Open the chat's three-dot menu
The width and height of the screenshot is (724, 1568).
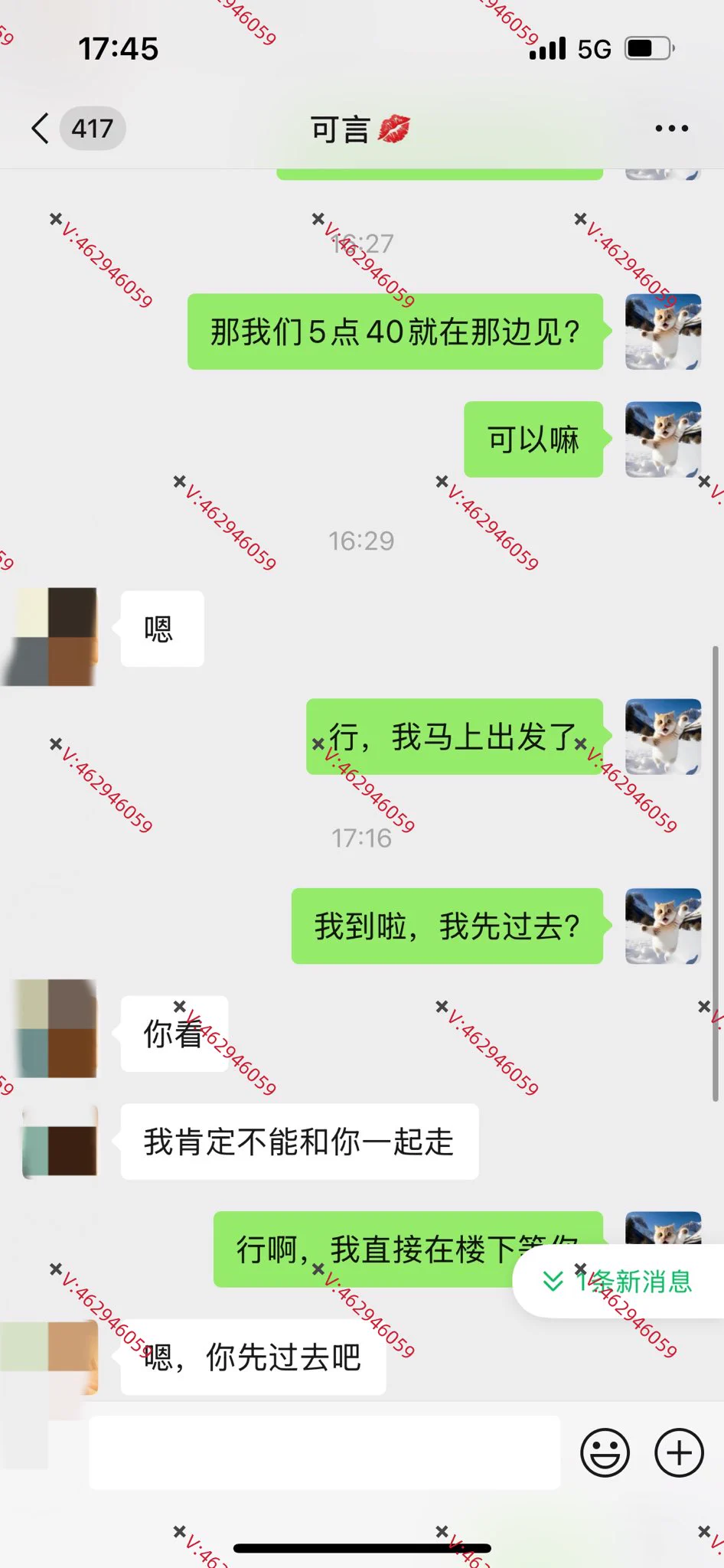[x=671, y=129]
